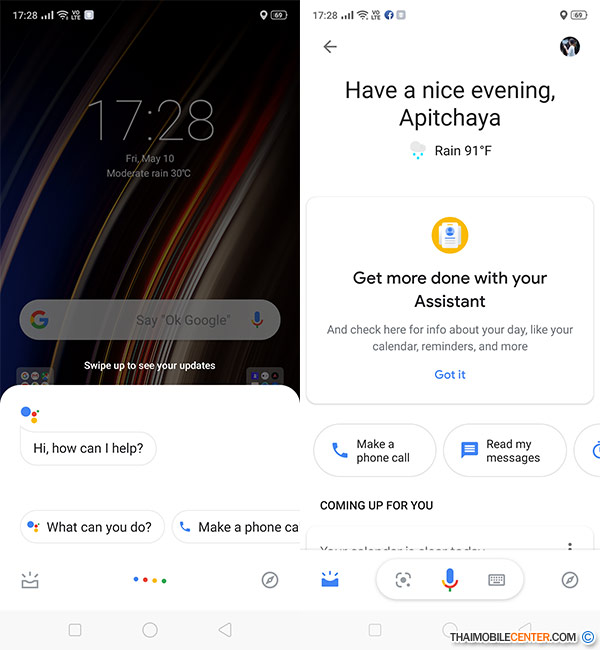
Task: Open the calendar card overflow menu
Action: 570,548
